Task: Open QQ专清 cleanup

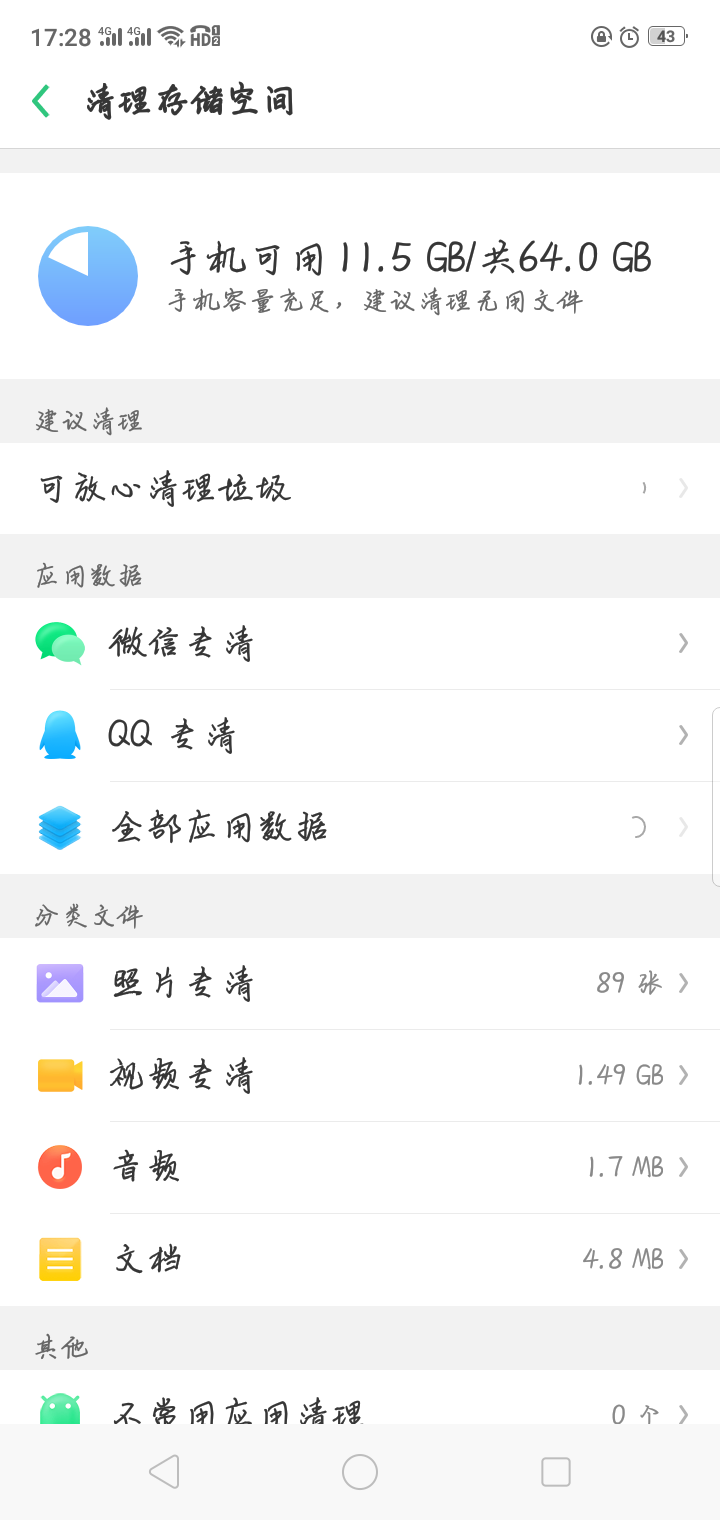Action: click(x=360, y=735)
